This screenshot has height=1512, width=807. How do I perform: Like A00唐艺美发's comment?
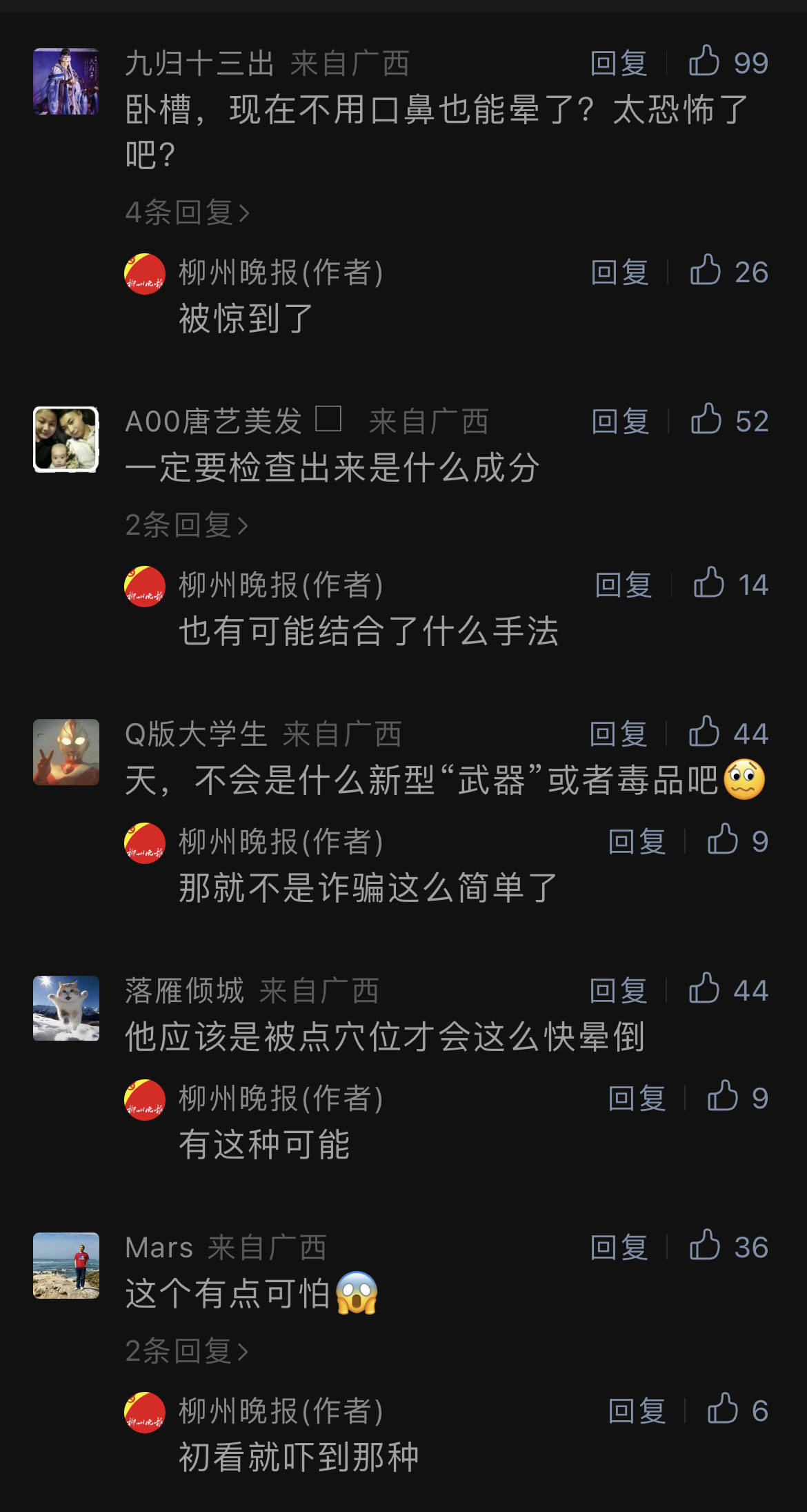click(x=730, y=420)
